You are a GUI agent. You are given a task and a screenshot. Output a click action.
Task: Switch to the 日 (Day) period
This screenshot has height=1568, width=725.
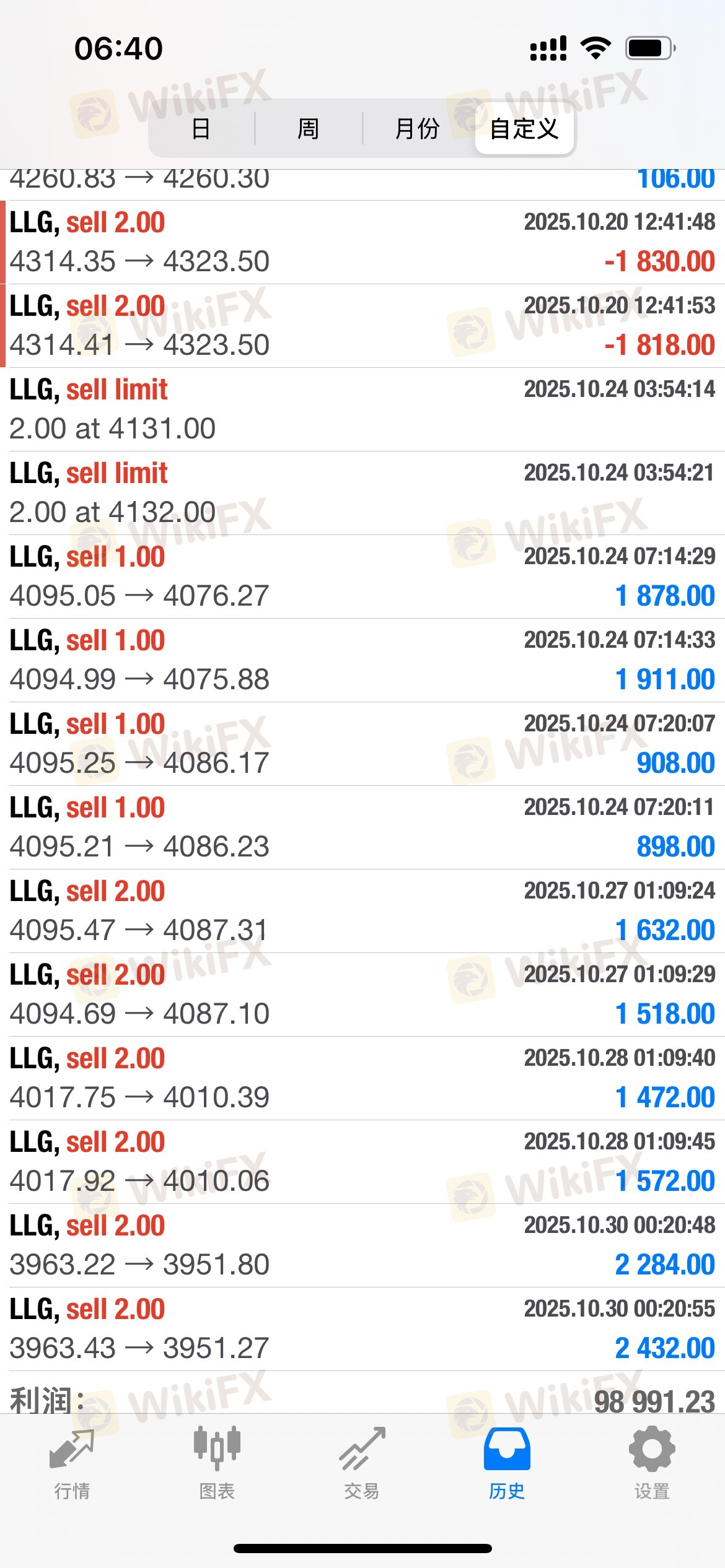pyautogui.click(x=201, y=129)
